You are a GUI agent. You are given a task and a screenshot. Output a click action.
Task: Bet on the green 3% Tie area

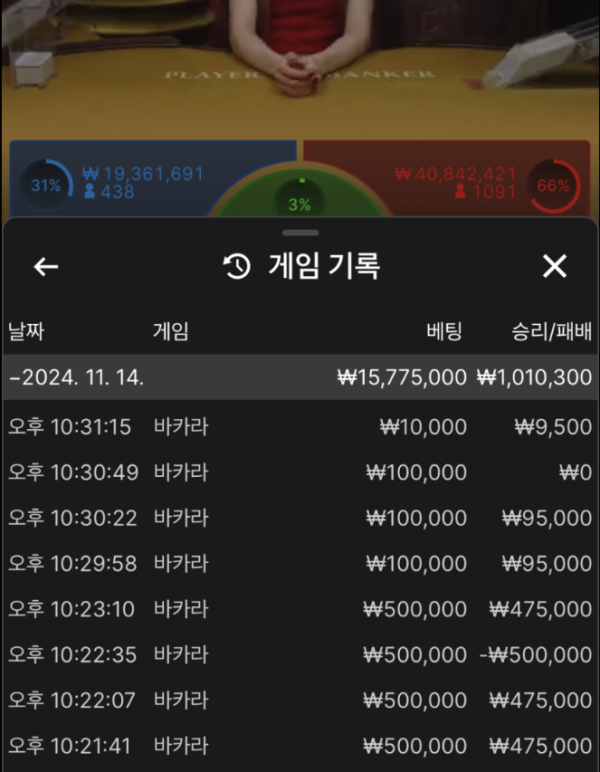[x=300, y=200]
